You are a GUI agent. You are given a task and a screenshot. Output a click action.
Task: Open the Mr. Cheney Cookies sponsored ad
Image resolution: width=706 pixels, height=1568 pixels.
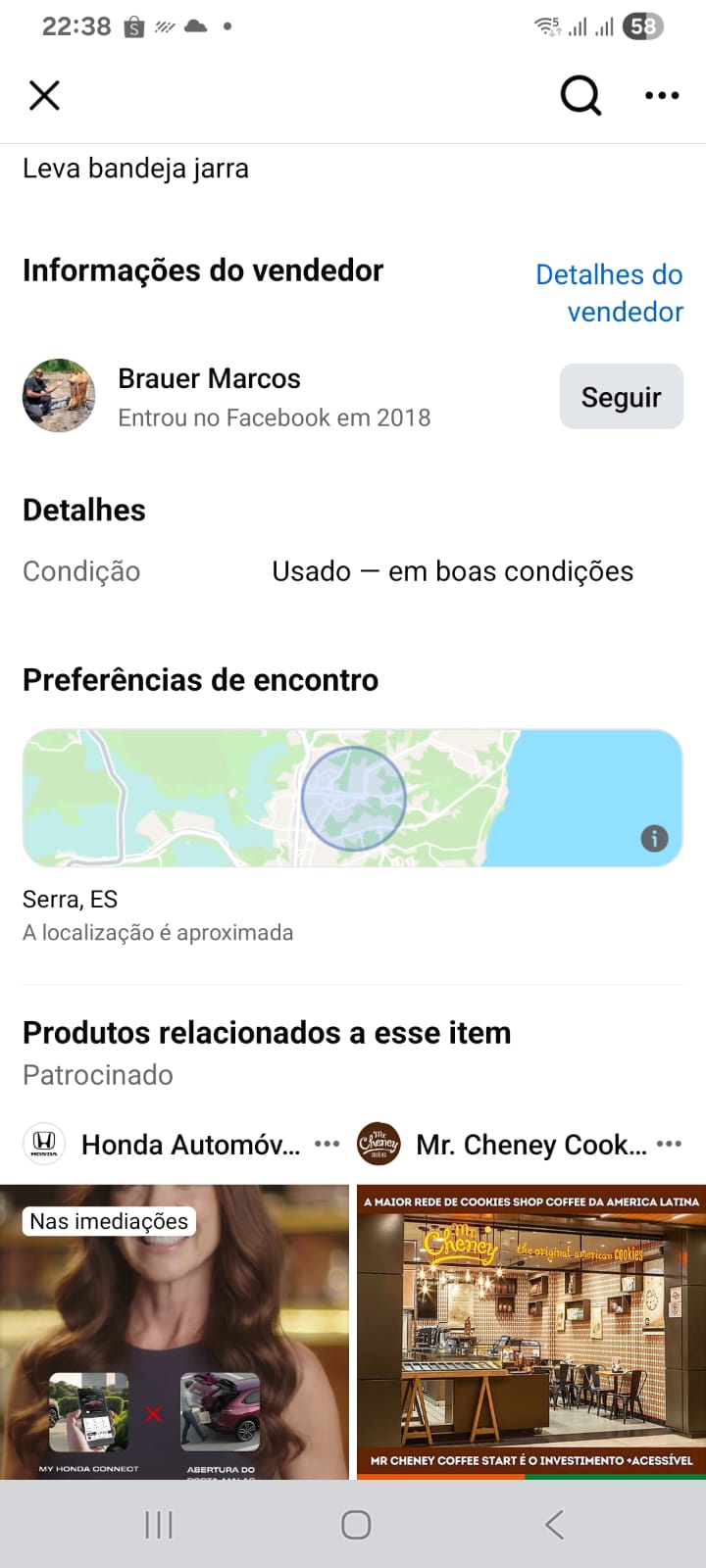tap(530, 1331)
